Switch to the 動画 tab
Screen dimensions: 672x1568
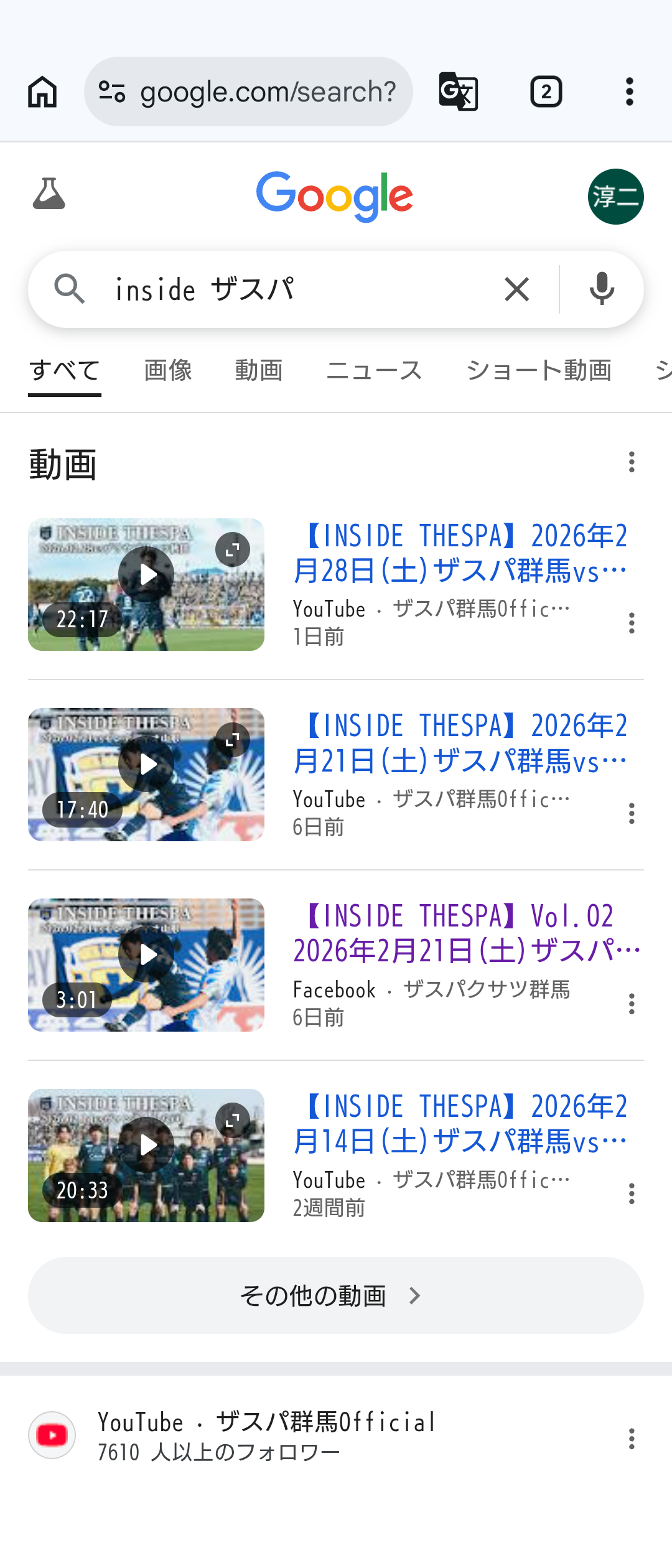[259, 370]
